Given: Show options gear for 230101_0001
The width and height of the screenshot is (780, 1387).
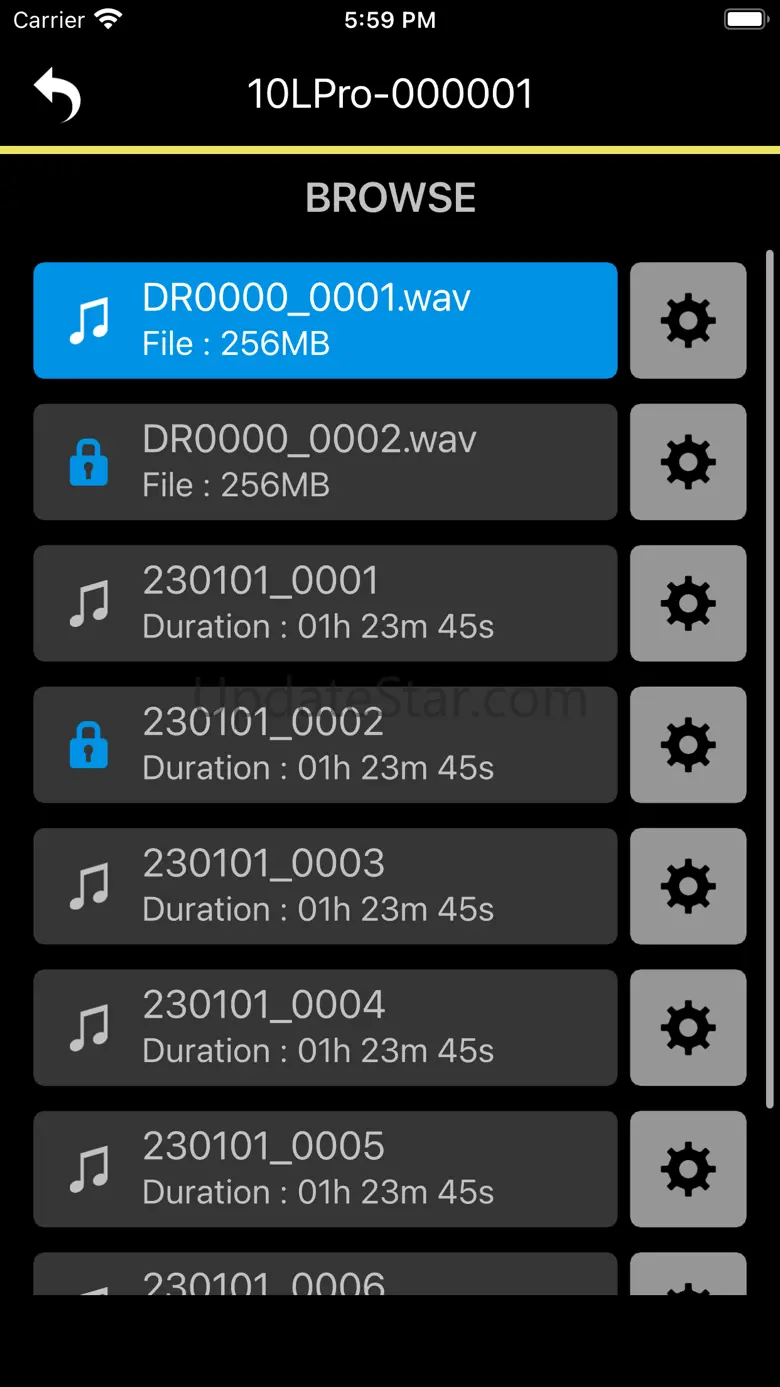Looking at the screenshot, I should point(688,603).
